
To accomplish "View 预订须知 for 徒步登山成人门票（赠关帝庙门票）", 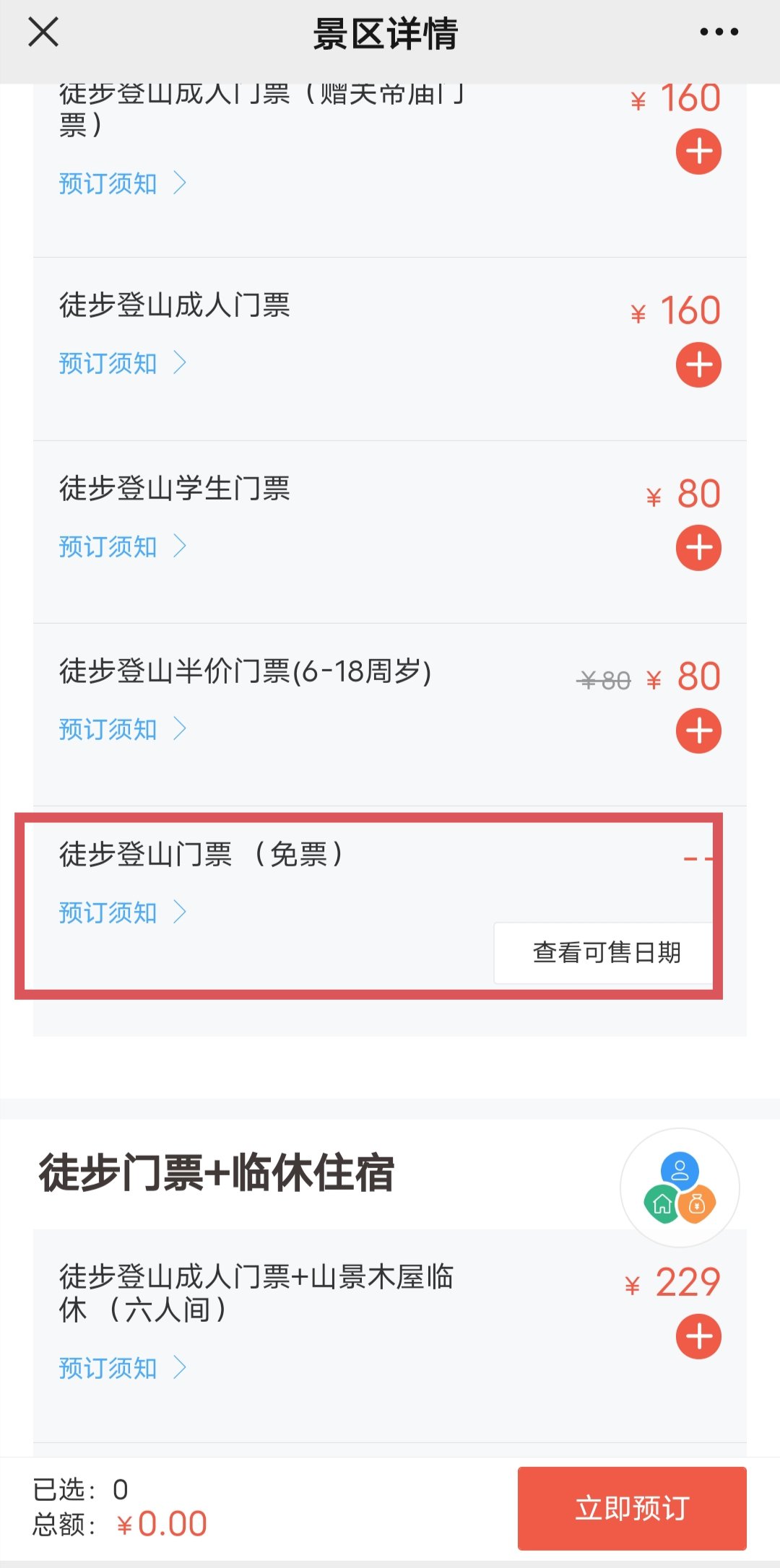I will pos(122,184).
